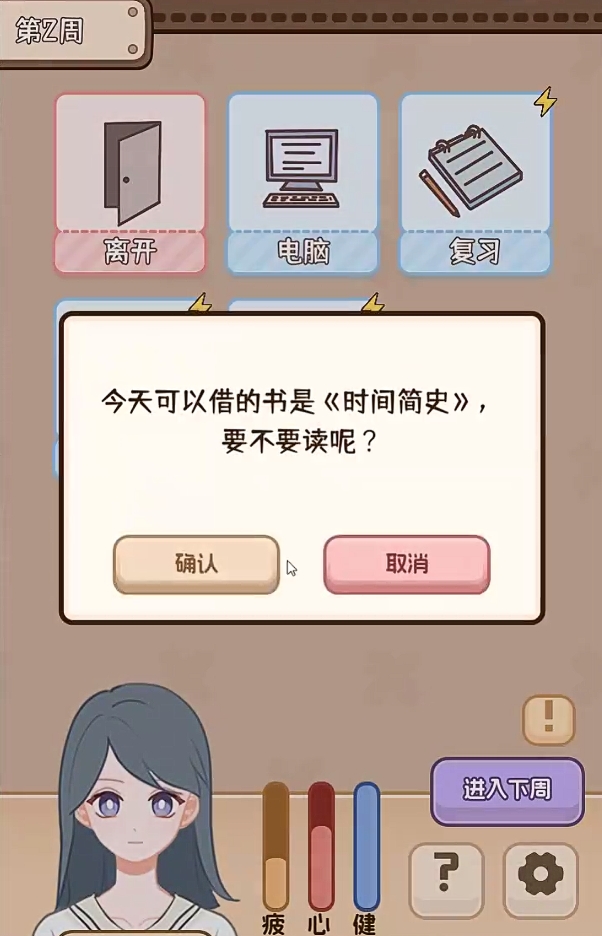Open the 电脑 computer card
602x936 pixels.
coord(303,183)
